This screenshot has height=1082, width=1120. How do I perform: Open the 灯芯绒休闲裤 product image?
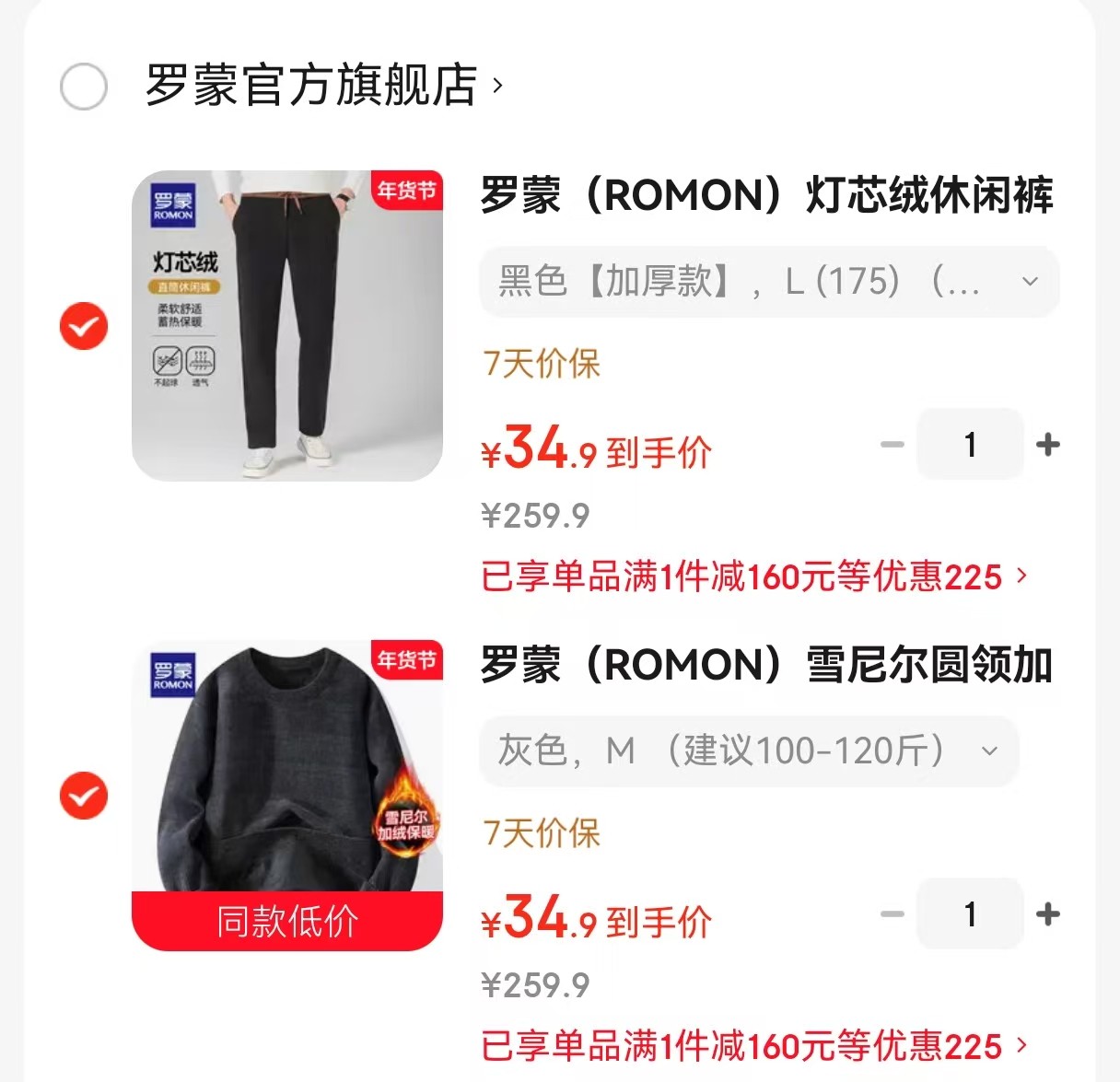(x=287, y=325)
